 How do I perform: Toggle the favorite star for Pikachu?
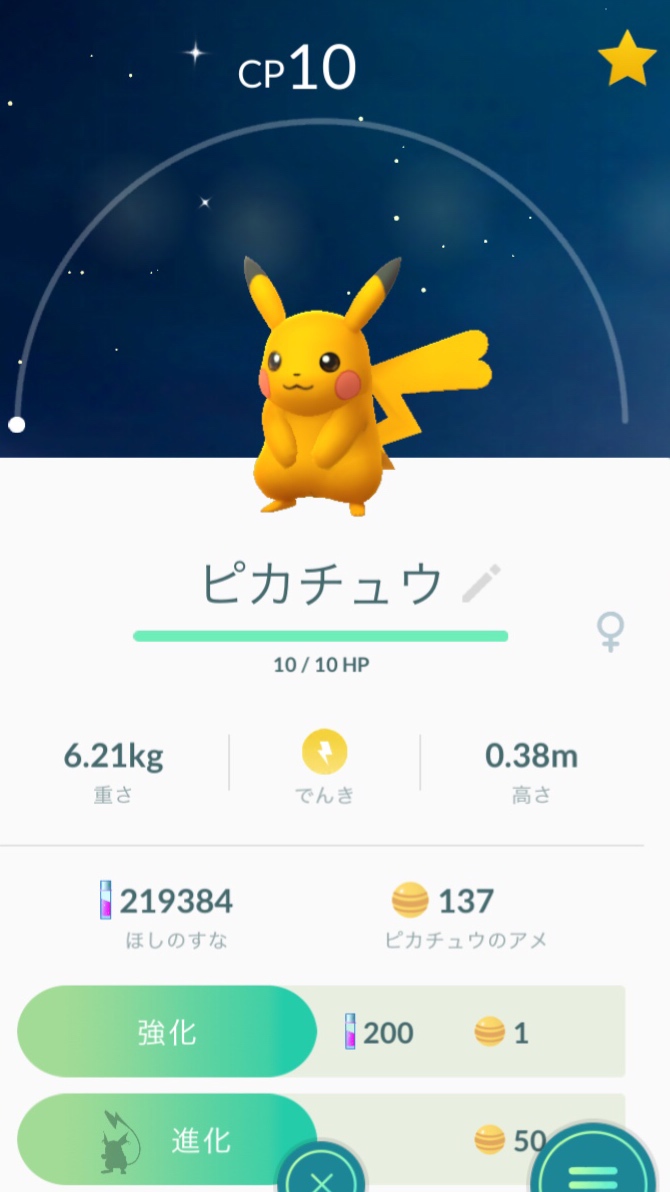click(x=627, y=59)
